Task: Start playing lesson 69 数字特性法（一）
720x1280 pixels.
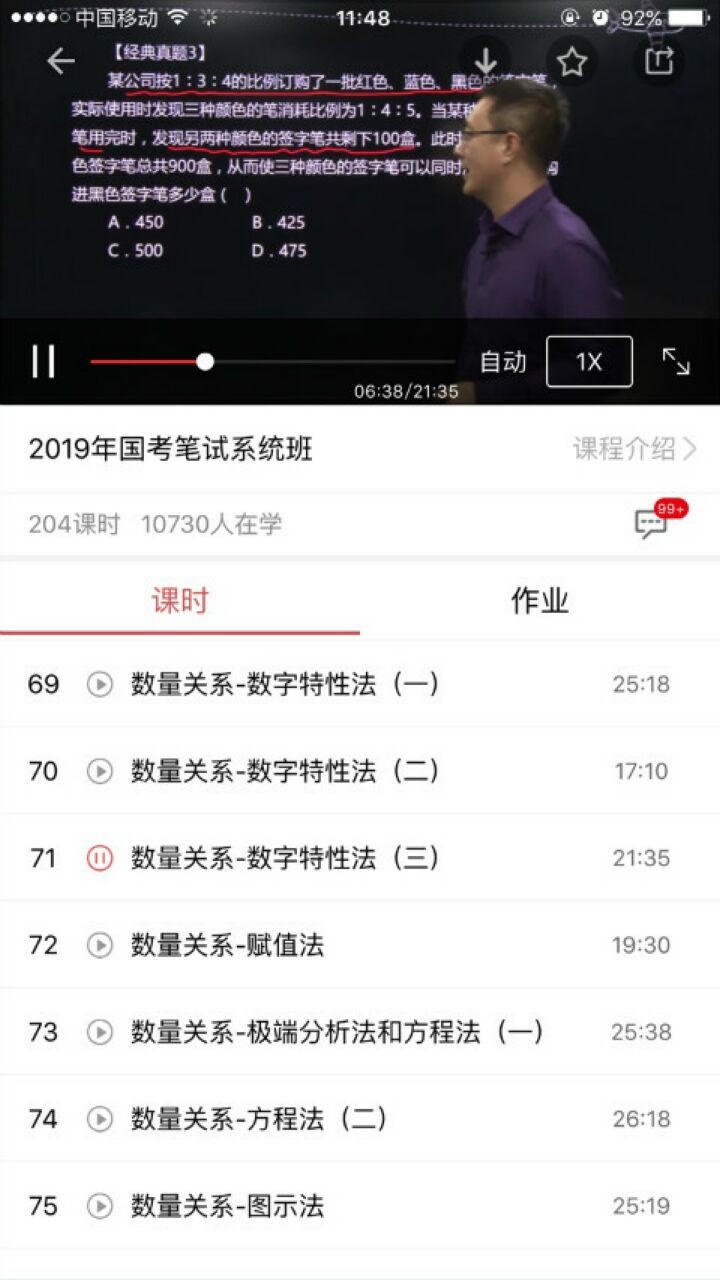Action: pos(97,684)
